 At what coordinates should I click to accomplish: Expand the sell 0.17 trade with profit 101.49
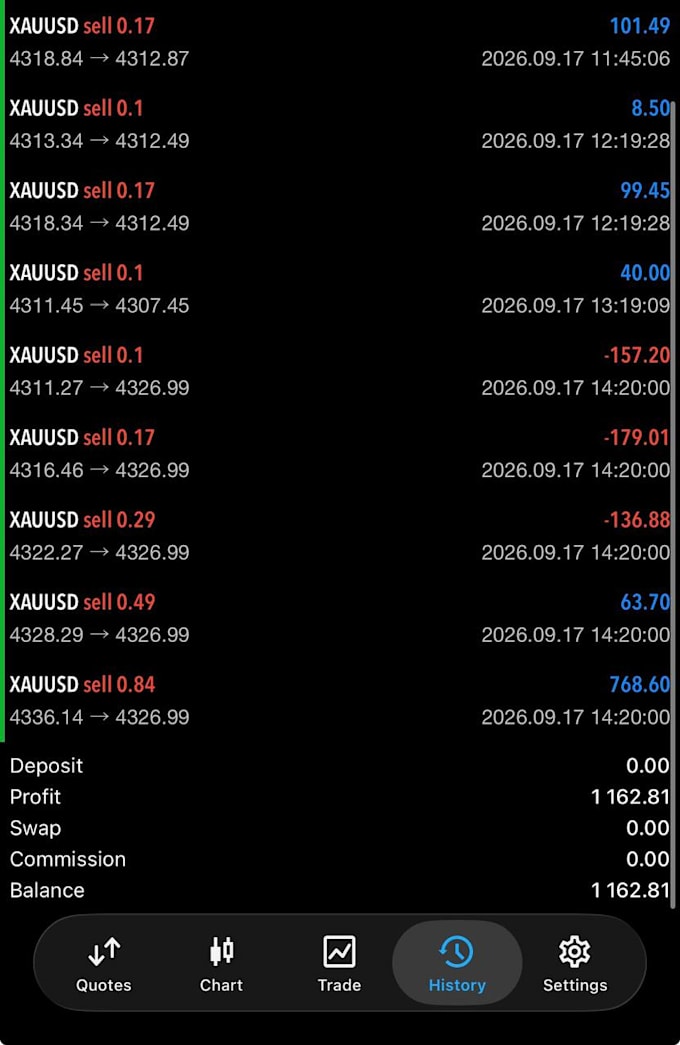pos(339,42)
